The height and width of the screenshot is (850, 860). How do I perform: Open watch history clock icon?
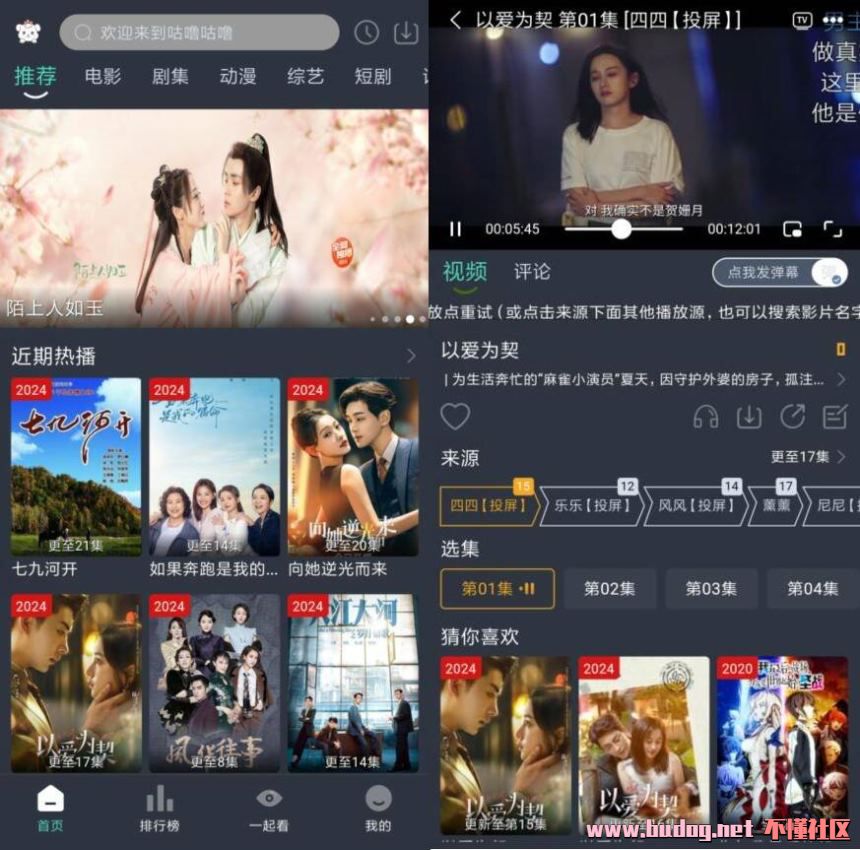(x=367, y=33)
